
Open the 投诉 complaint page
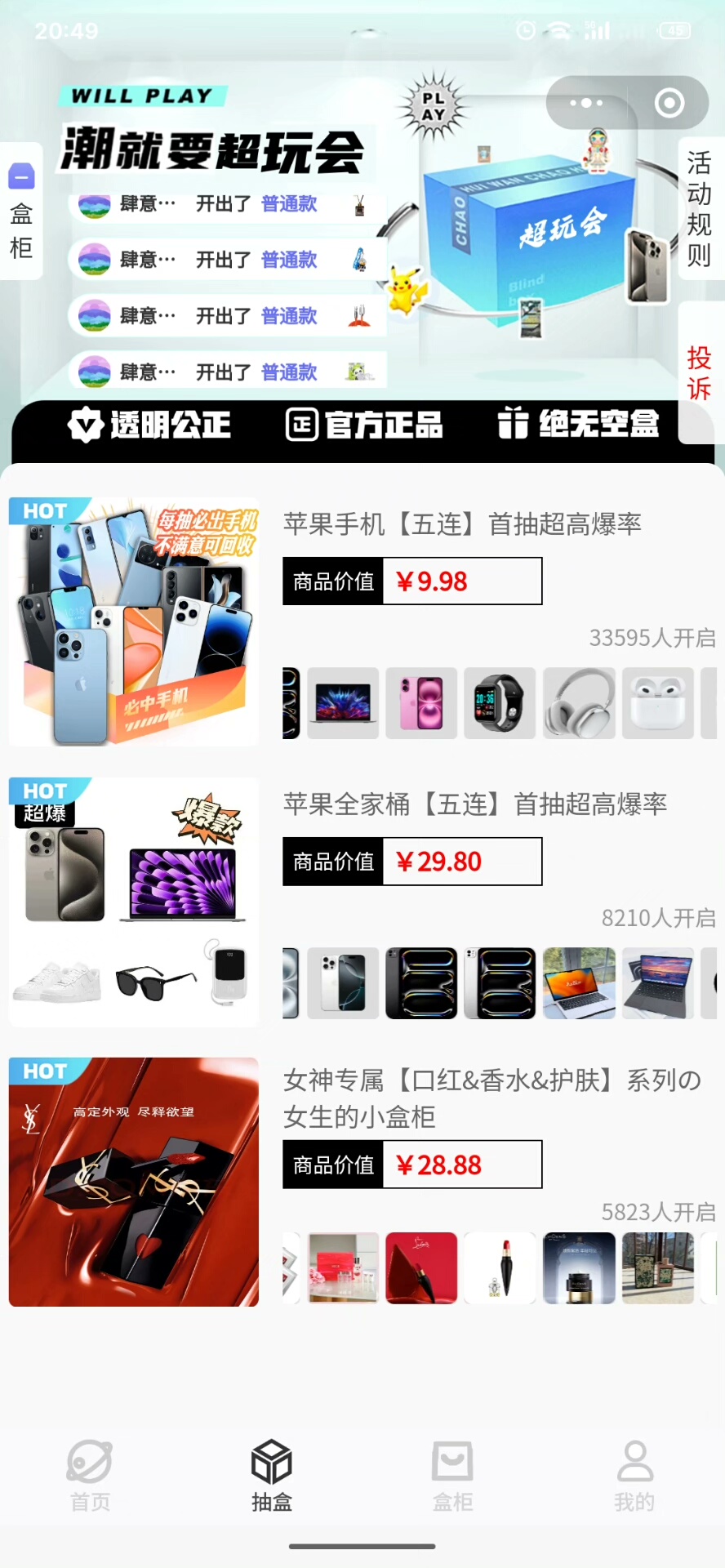[x=699, y=372]
